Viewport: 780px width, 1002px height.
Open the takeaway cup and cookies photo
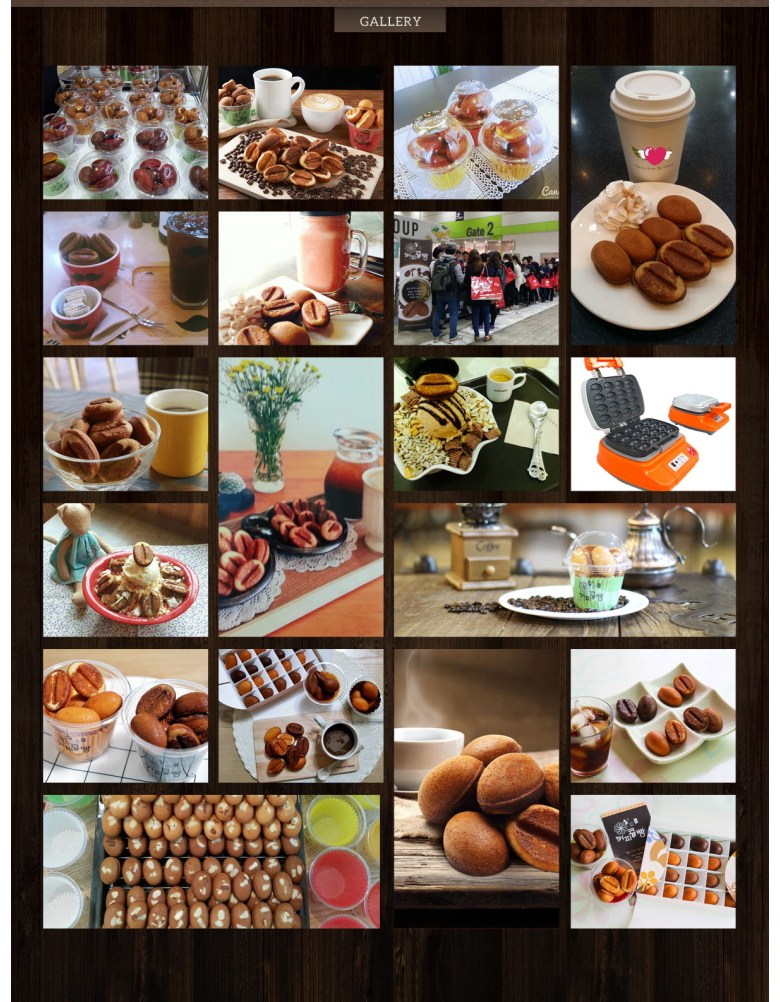(x=653, y=206)
